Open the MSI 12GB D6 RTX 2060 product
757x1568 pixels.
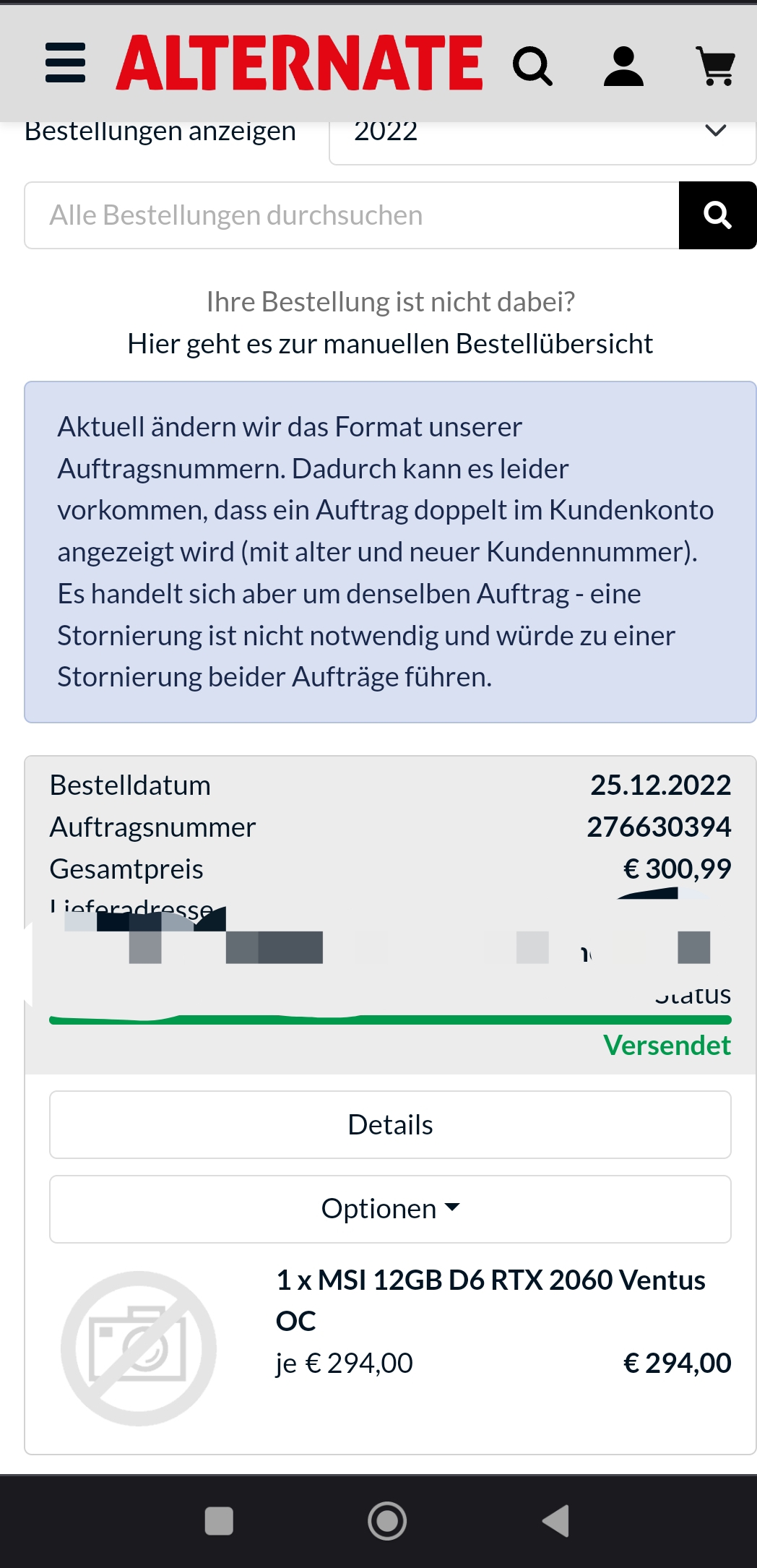(x=490, y=1299)
